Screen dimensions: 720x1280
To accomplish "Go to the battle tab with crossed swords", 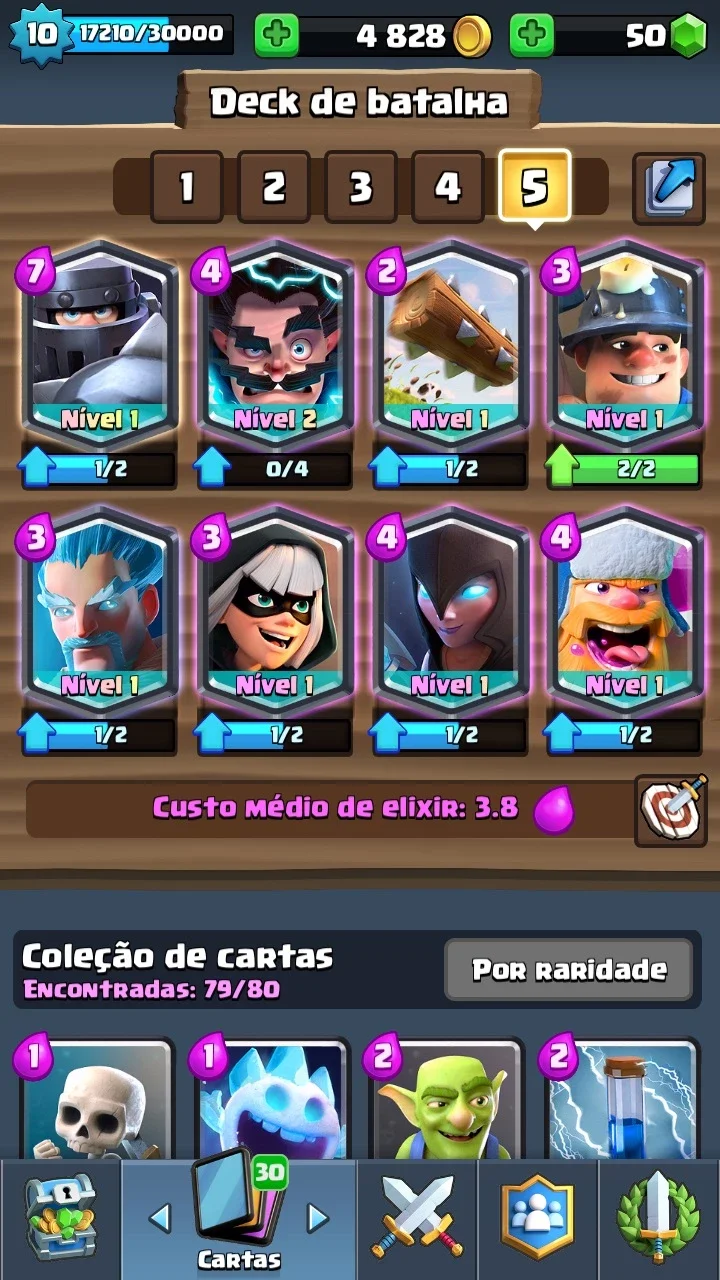I will coord(417,1218).
